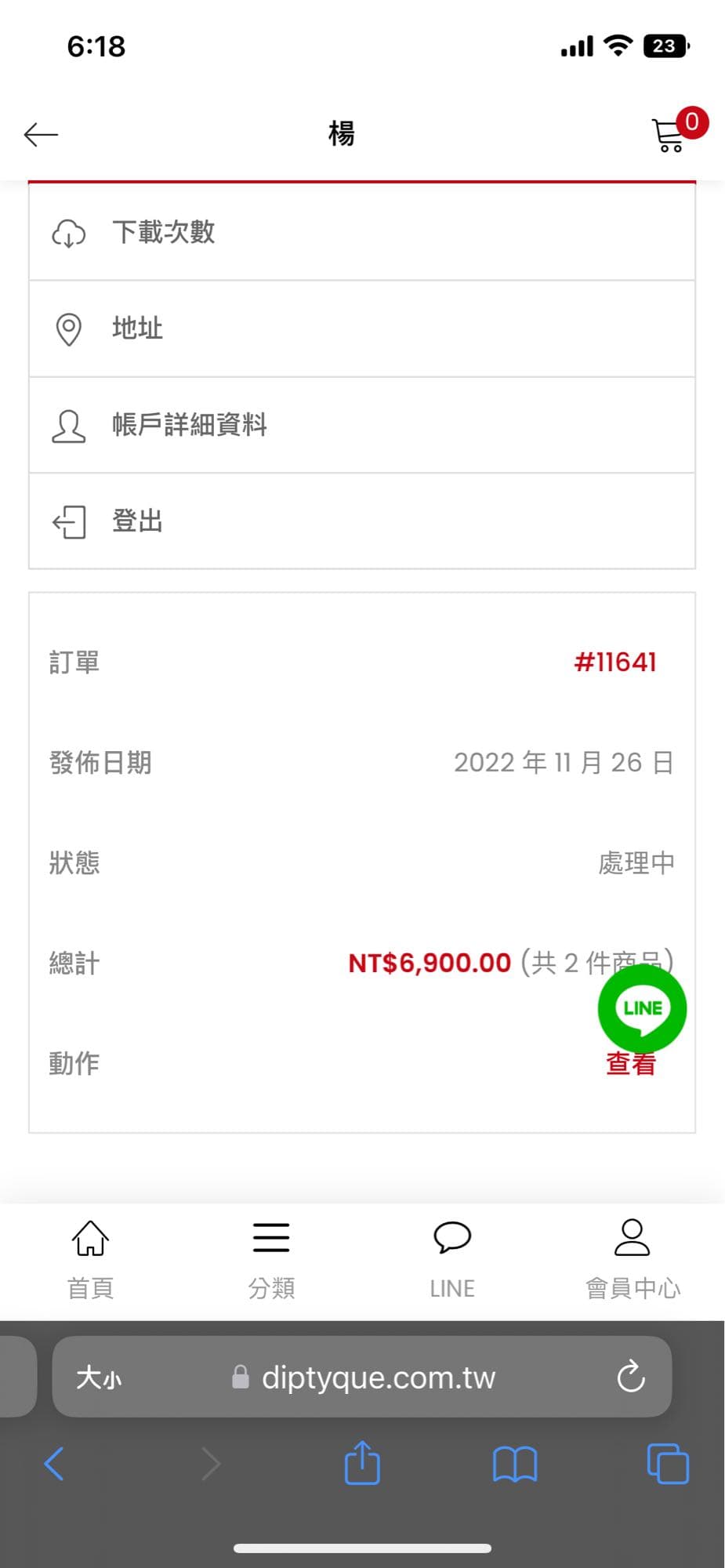Open 下載次數 downloads row
The image size is (725, 1568).
click(361, 233)
